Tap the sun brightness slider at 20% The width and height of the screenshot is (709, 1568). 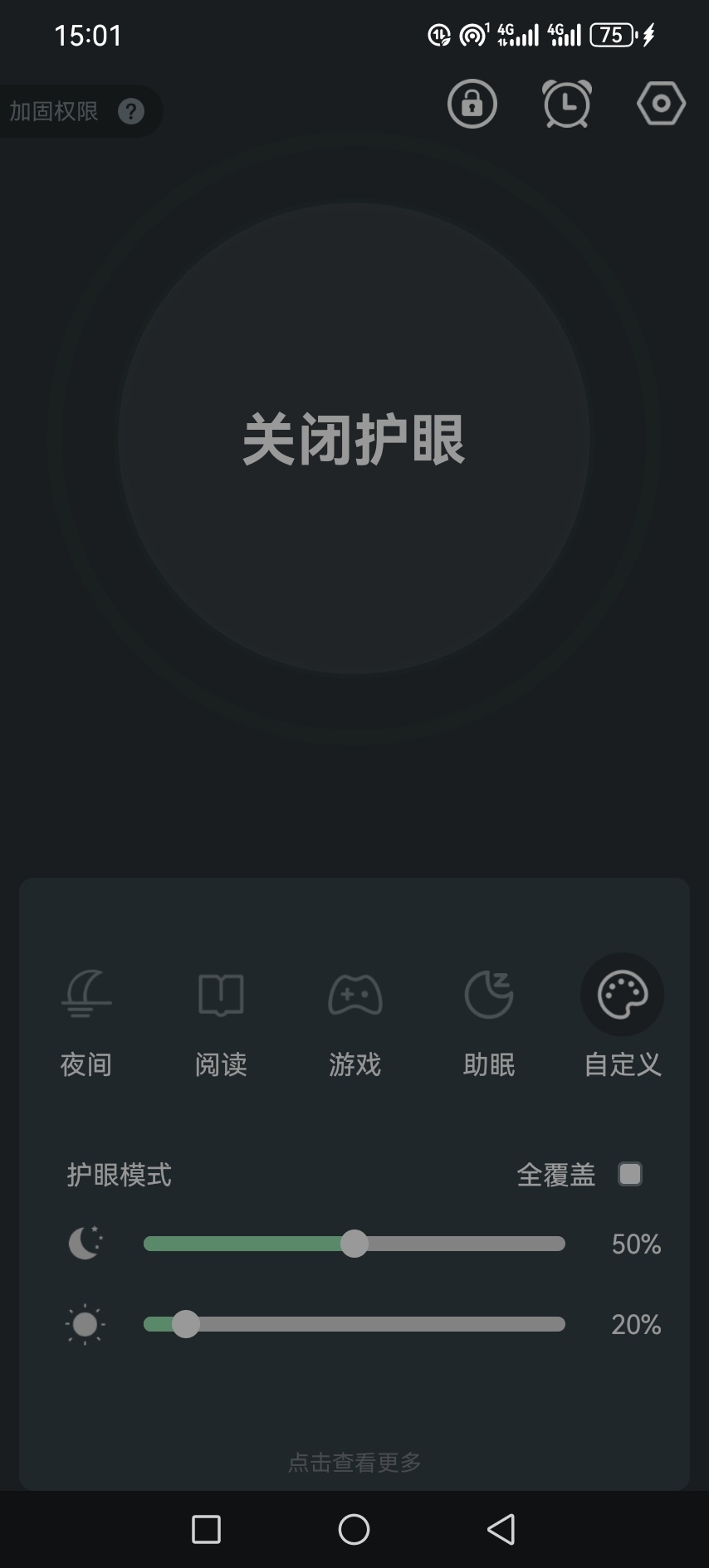(x=186, y=1324)
